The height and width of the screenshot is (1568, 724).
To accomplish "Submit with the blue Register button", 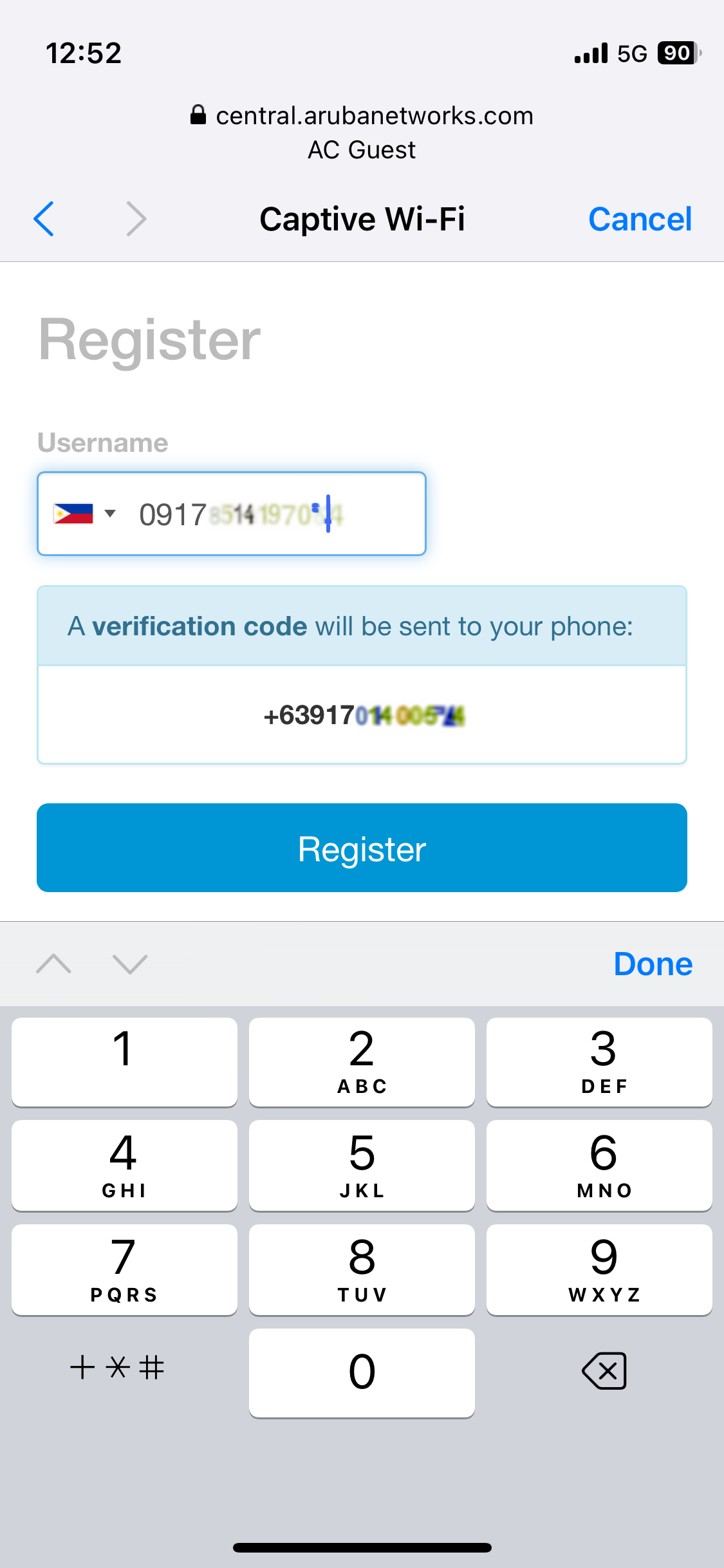I will click(362, 848).
